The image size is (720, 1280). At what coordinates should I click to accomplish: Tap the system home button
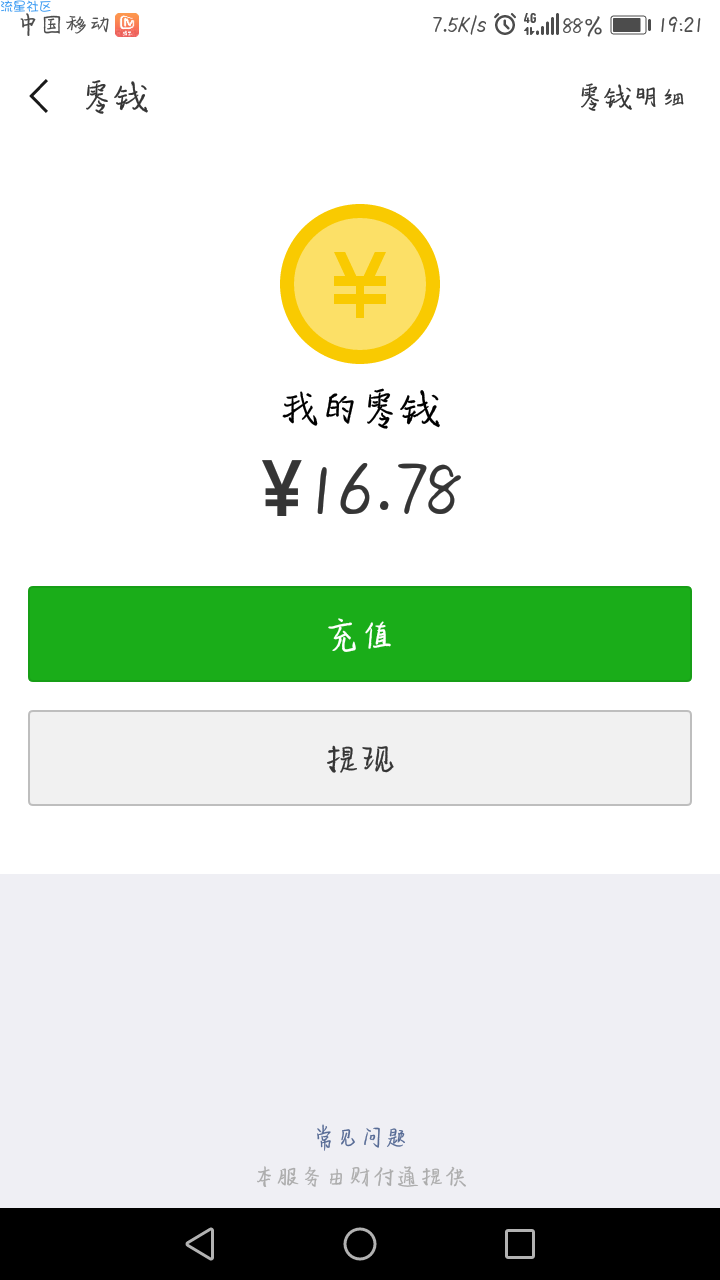pyautogui.click(x=360, y=1244)
